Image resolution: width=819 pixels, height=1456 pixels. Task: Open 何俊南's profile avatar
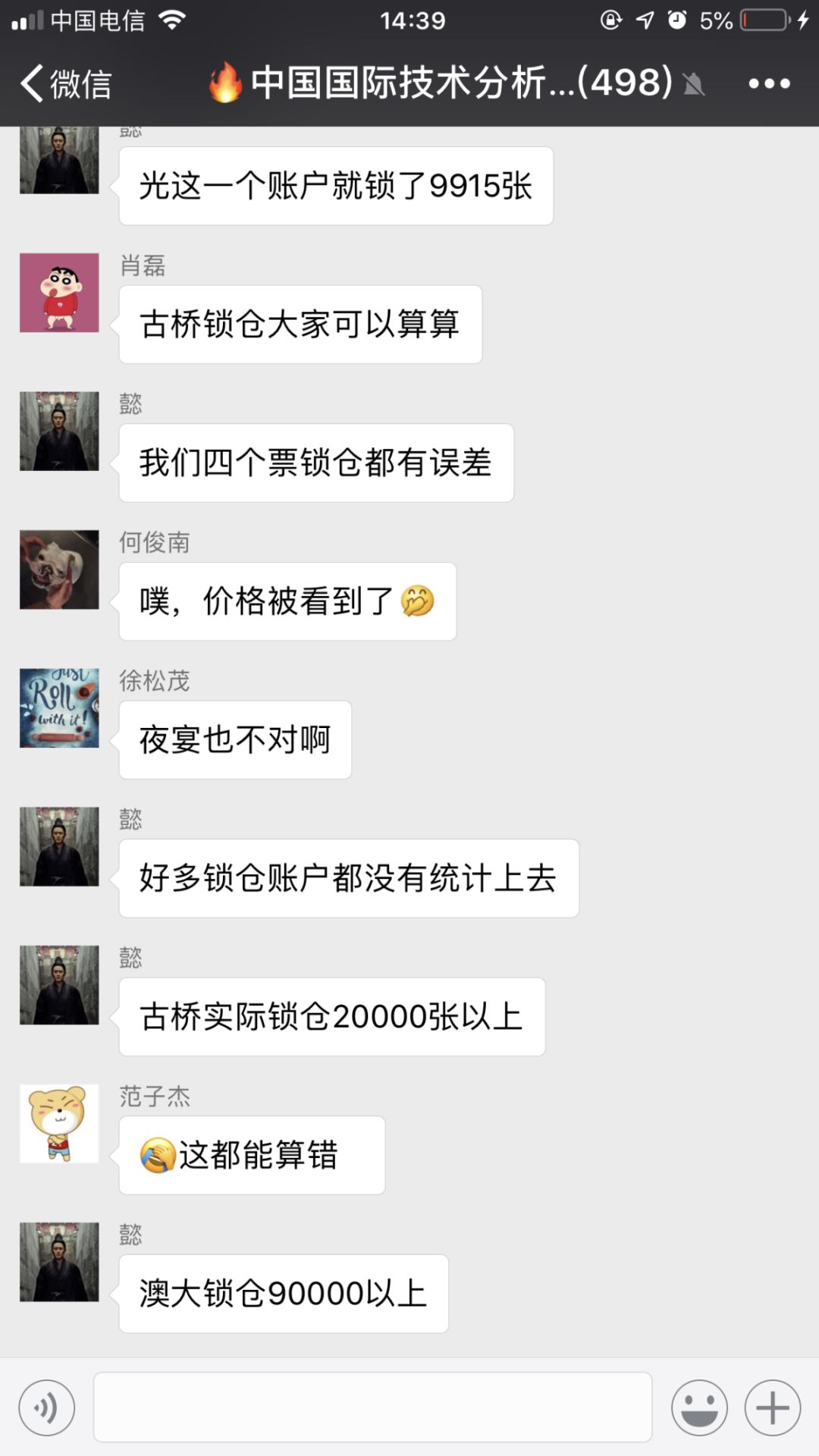[x=59, y=570]
